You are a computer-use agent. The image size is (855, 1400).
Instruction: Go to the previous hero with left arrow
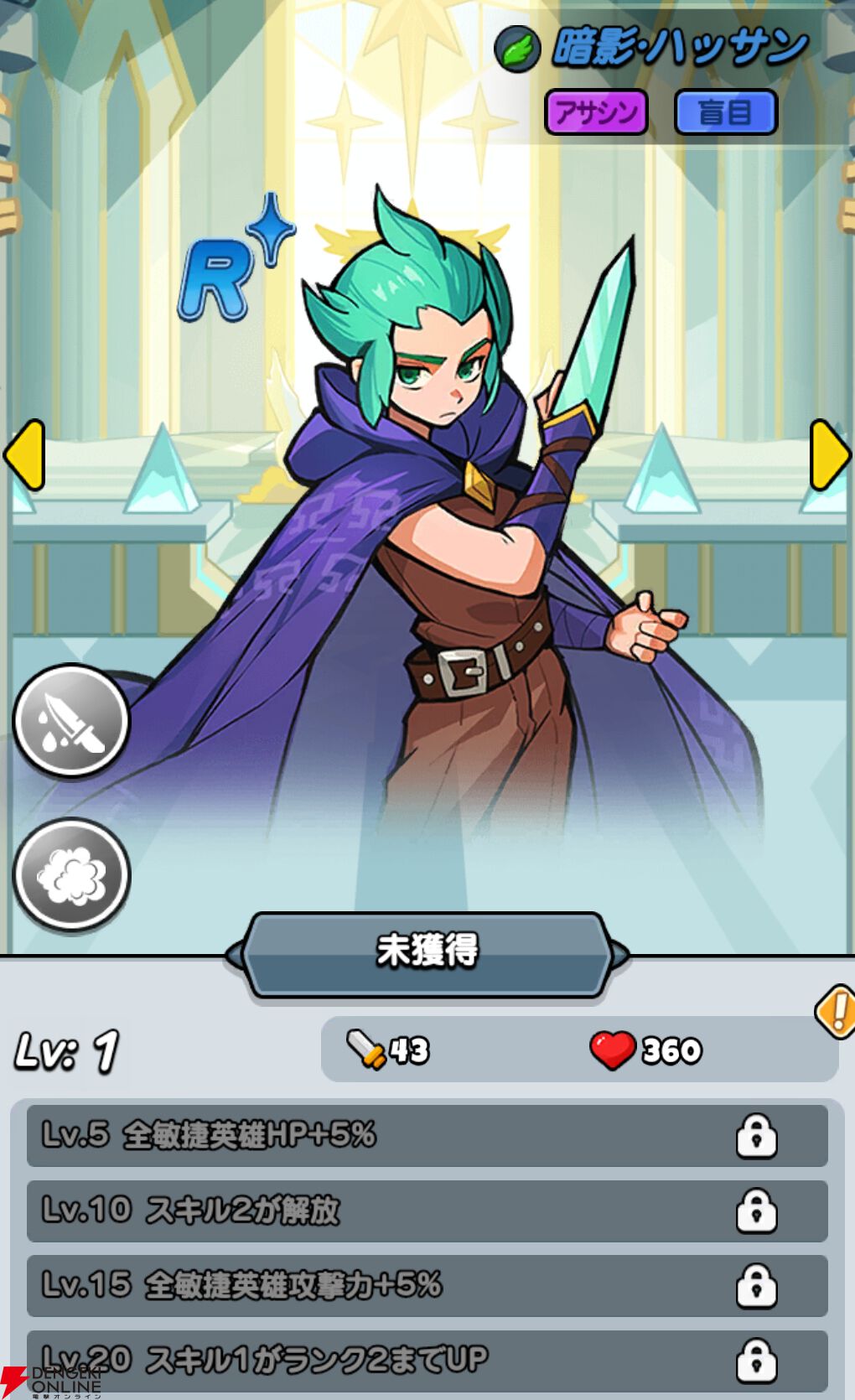[x=25, y=455]
